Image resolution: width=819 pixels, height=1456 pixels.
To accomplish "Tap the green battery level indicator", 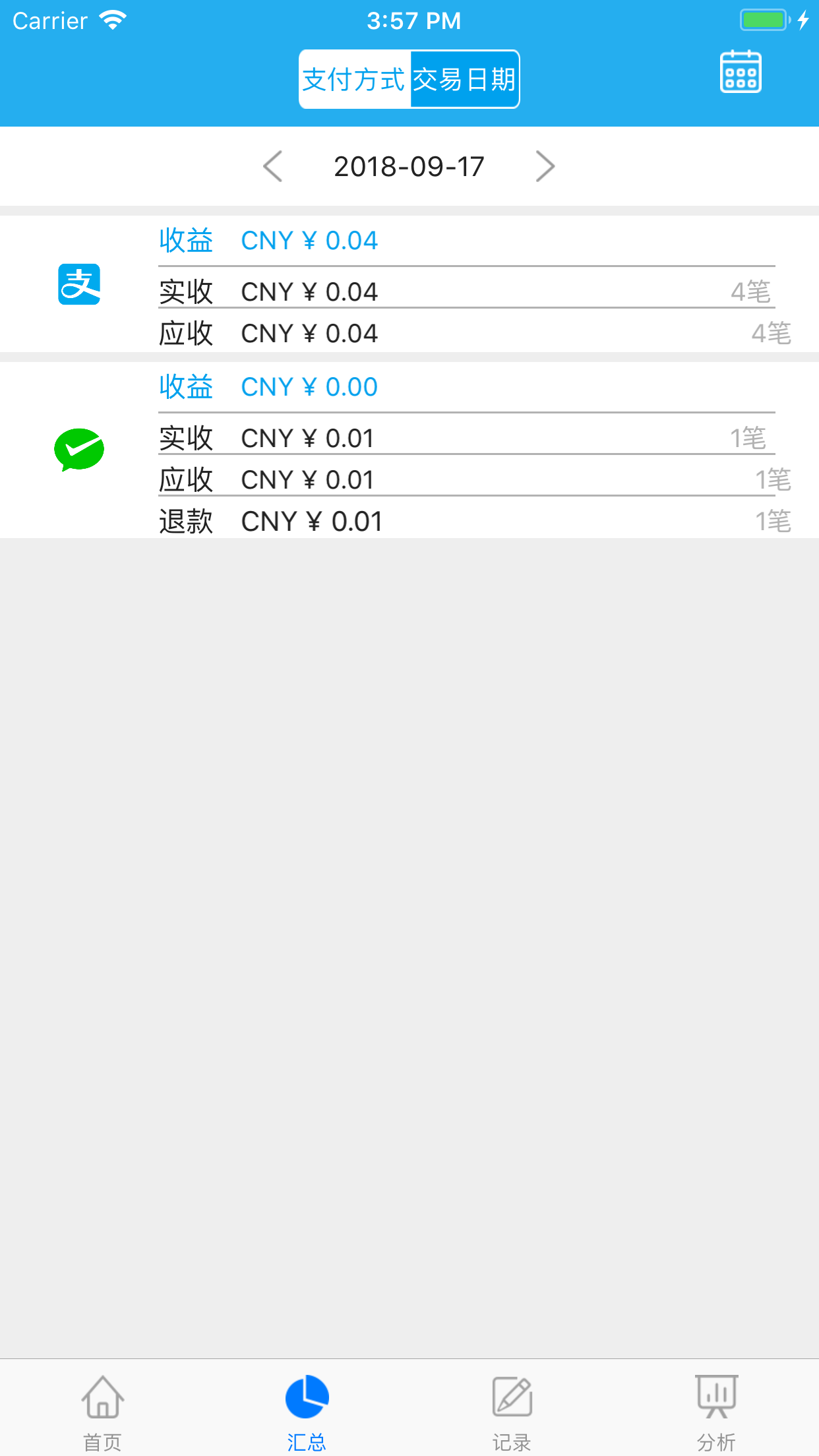I will (x=762, y=20).
